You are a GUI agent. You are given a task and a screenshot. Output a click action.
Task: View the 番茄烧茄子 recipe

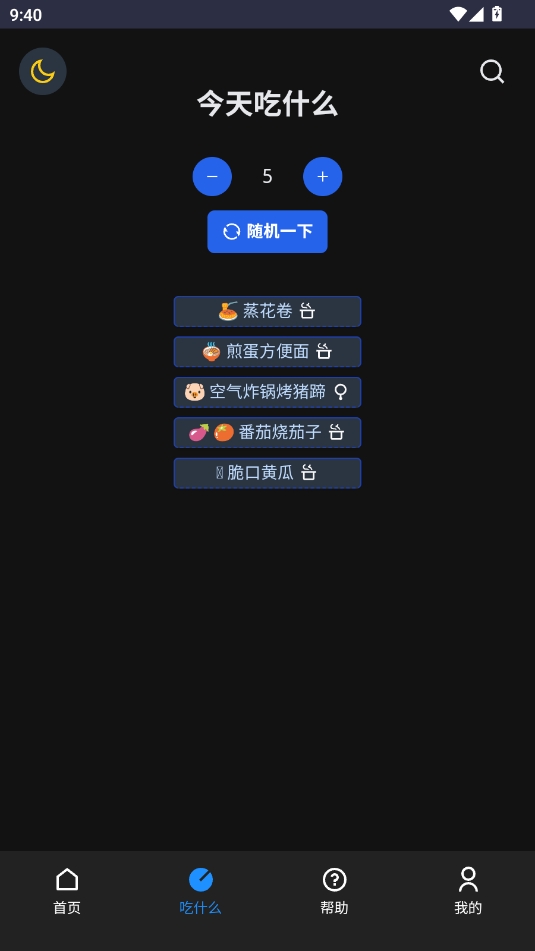click(268, 432)
